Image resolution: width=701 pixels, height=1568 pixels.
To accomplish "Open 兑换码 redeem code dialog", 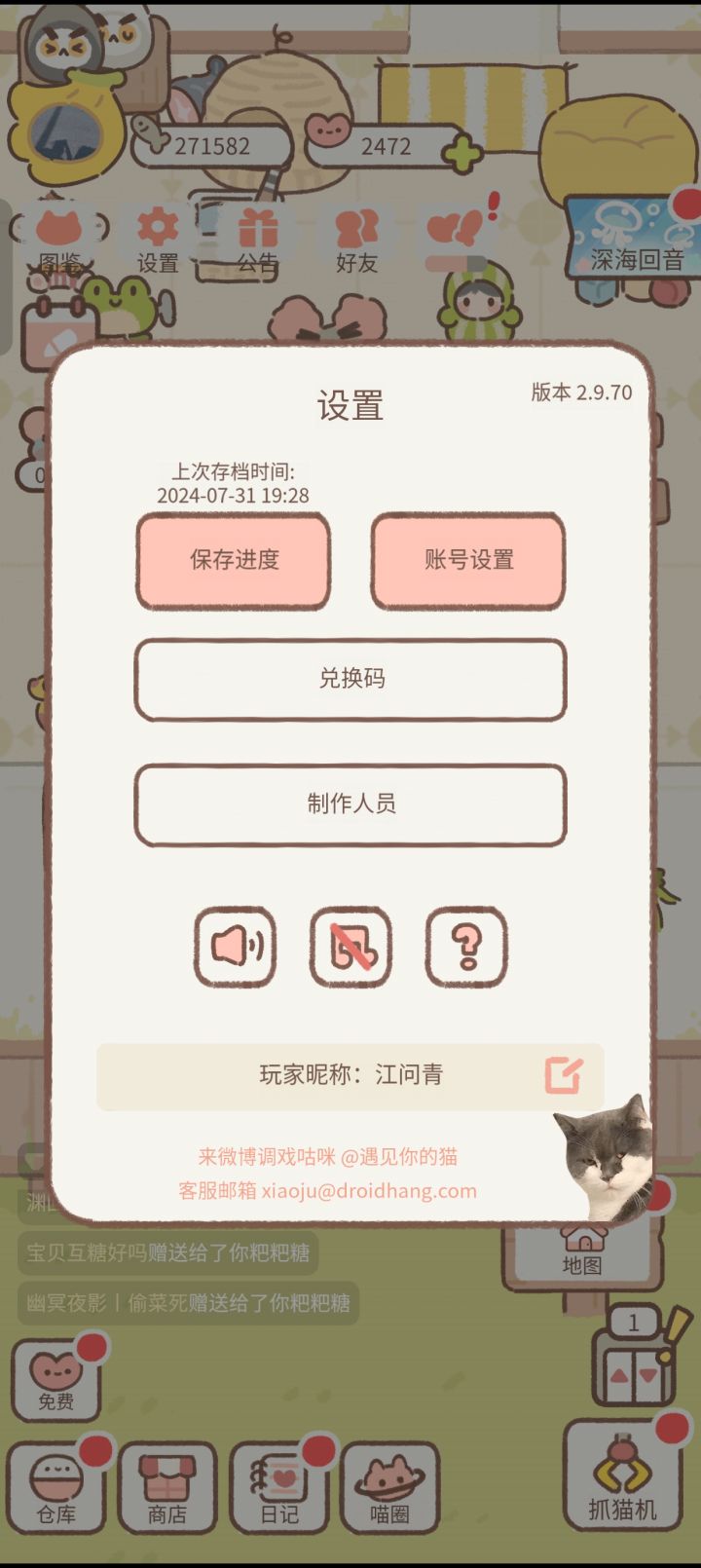I will (350, 681).
